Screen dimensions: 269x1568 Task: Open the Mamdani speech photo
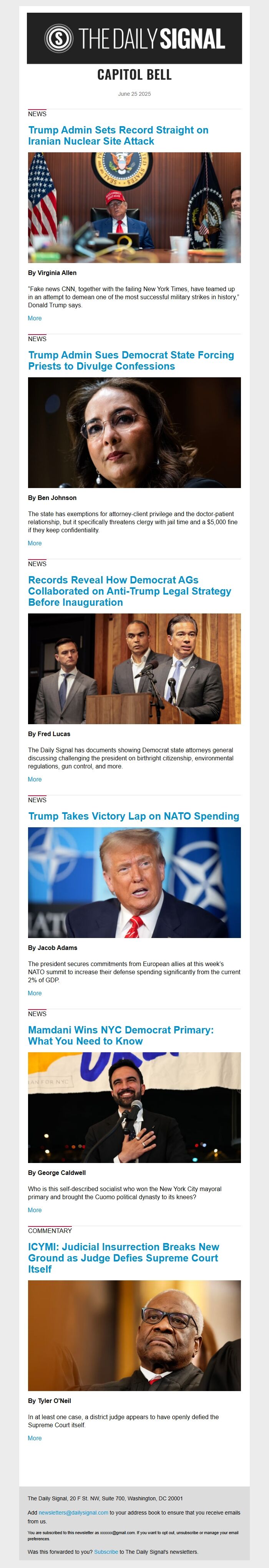(x=134, y=1107)
